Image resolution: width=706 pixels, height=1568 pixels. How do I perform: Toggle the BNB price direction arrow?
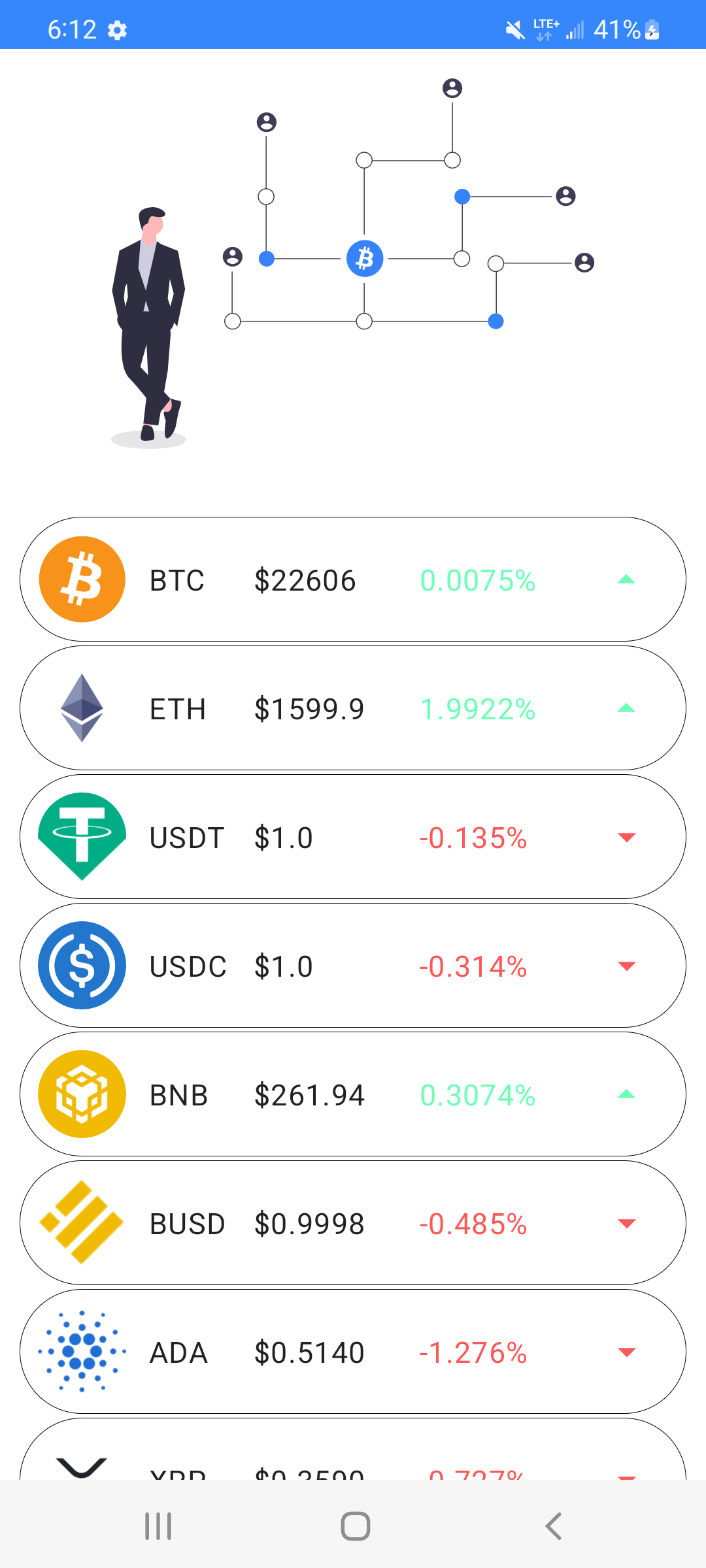pyautogui.click(x=626, y=1094)
